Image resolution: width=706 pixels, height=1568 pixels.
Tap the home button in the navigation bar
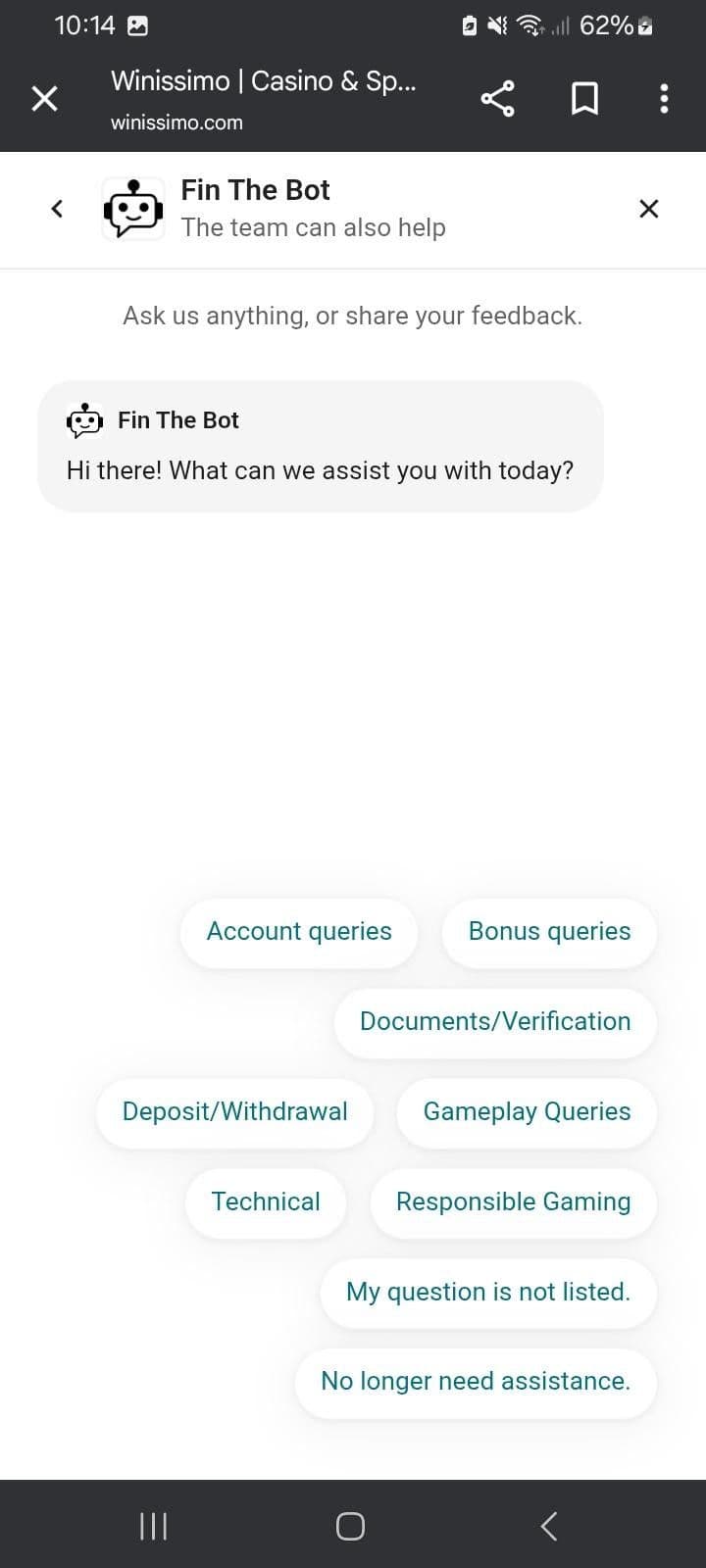point(350,1525)
